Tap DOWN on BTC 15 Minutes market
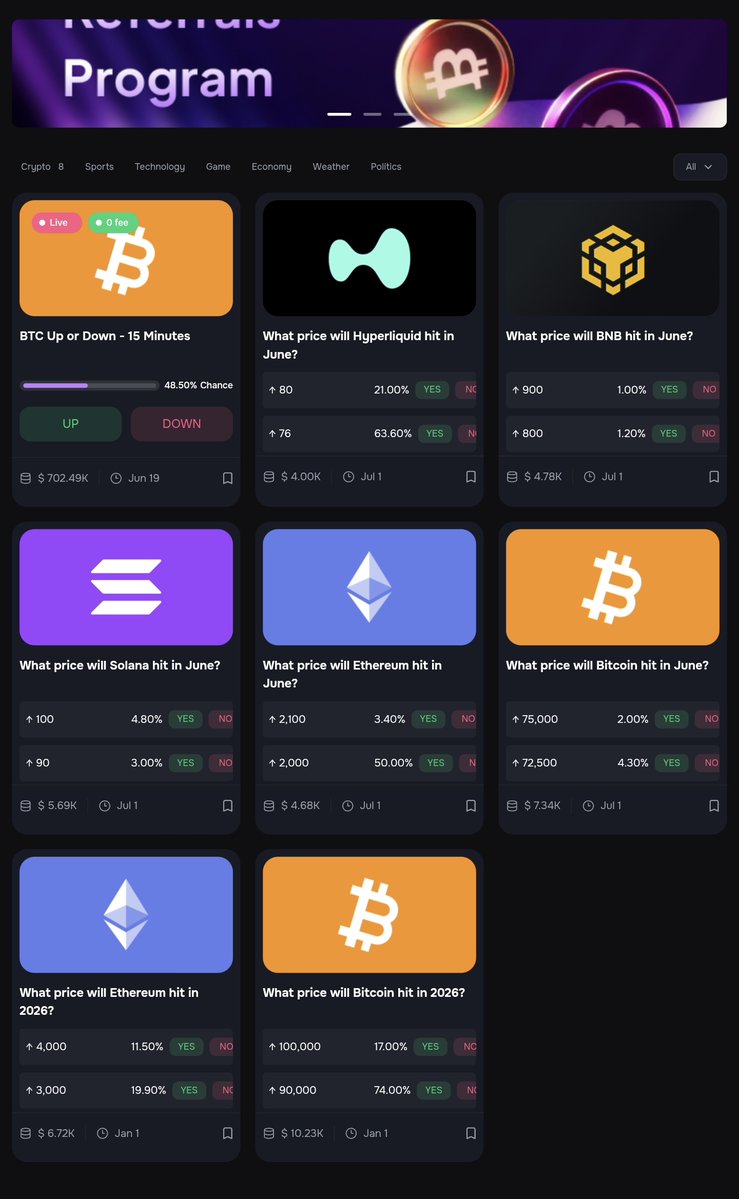739x1199 pixels. pos(181,424)
